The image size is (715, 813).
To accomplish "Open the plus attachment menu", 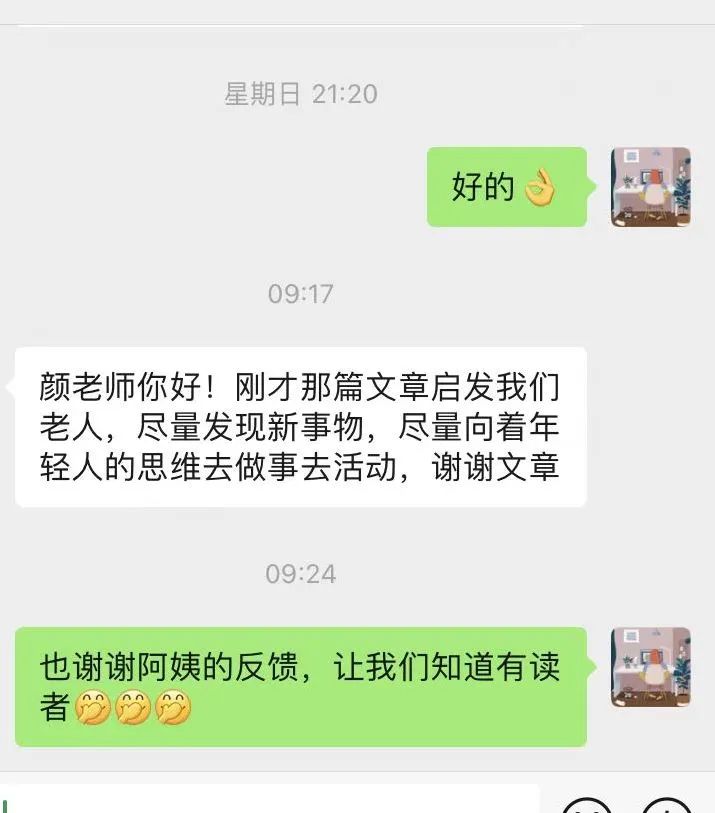I will [x=666, y=806].
